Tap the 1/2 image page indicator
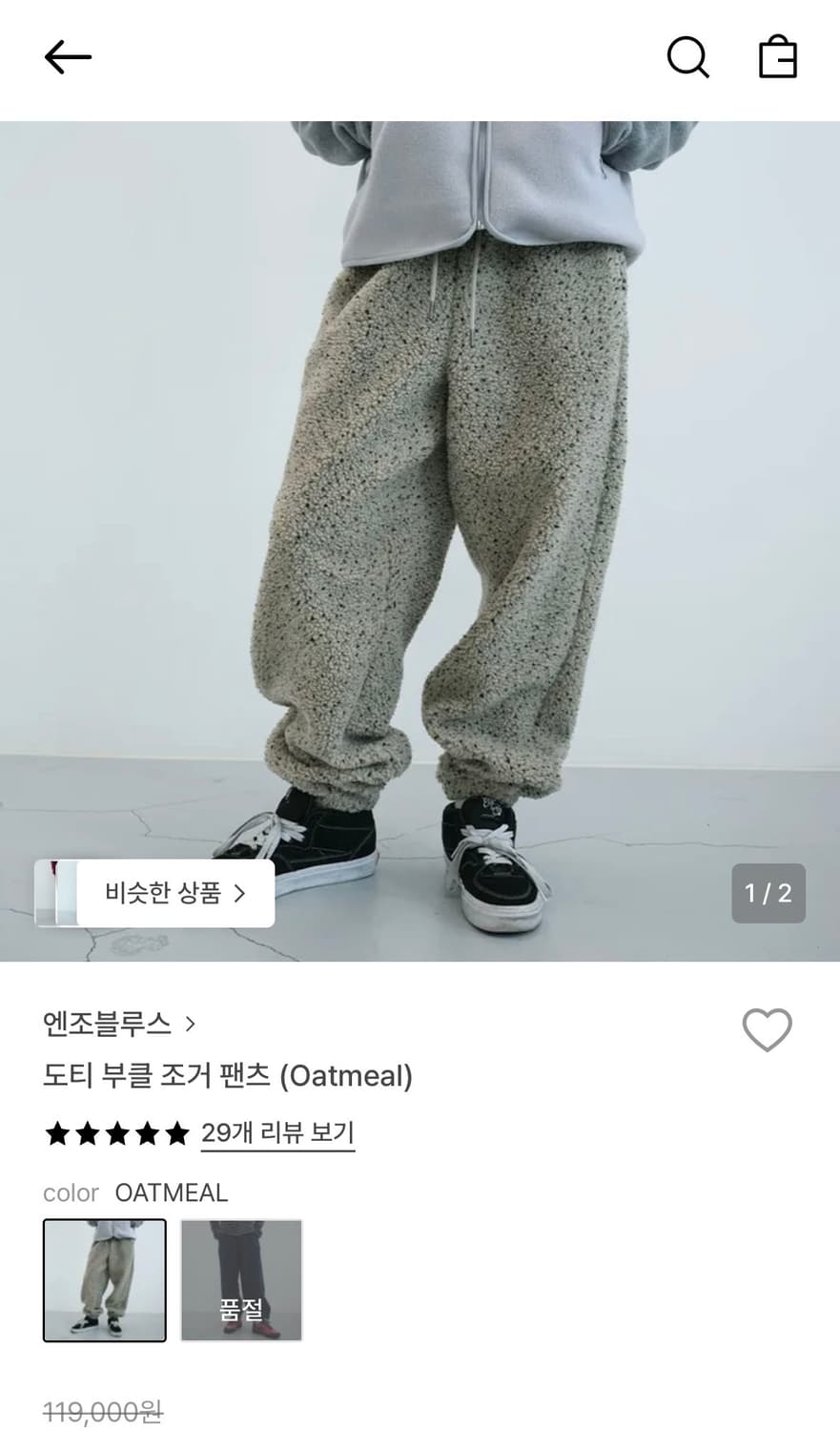 click(768, 893)
